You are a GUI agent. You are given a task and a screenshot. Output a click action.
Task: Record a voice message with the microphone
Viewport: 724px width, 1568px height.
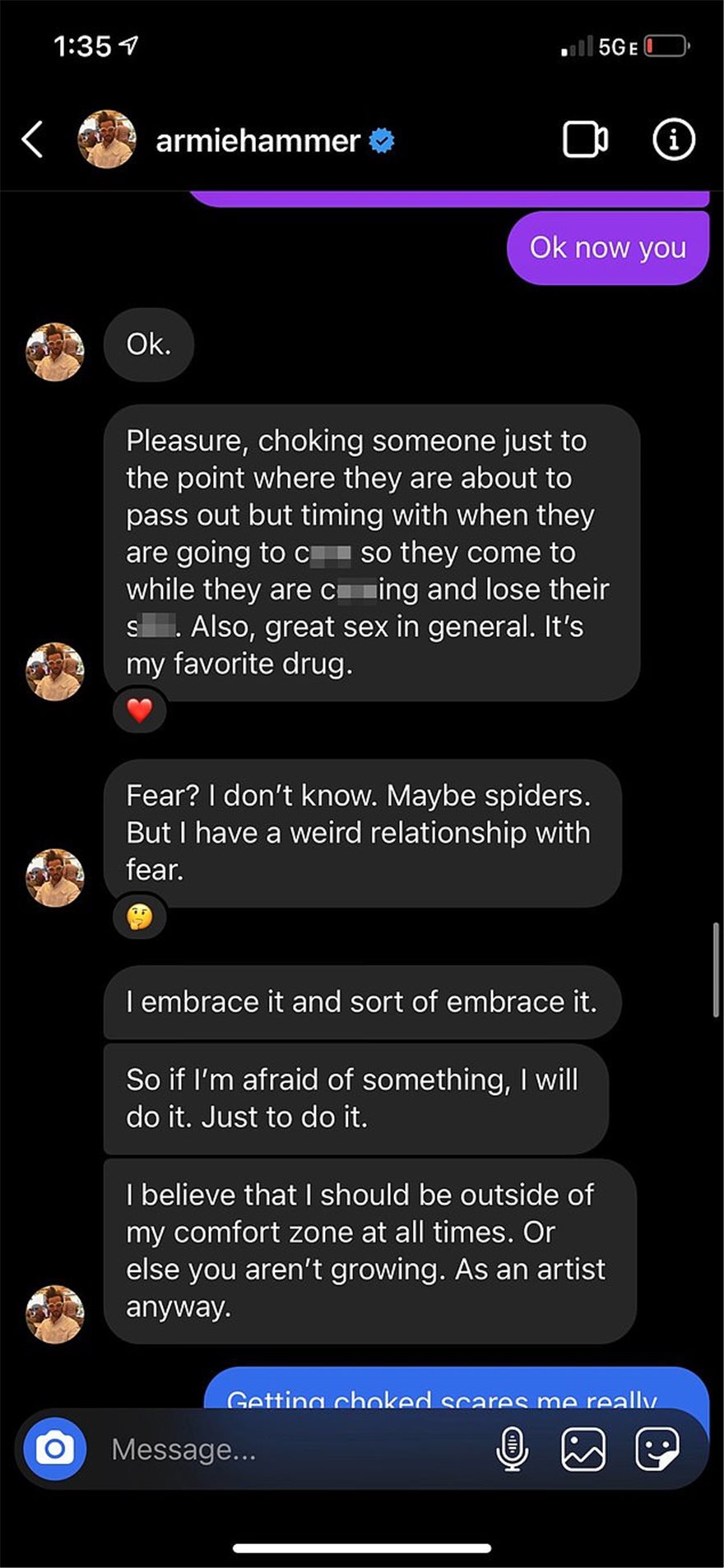click(512, 1449)
